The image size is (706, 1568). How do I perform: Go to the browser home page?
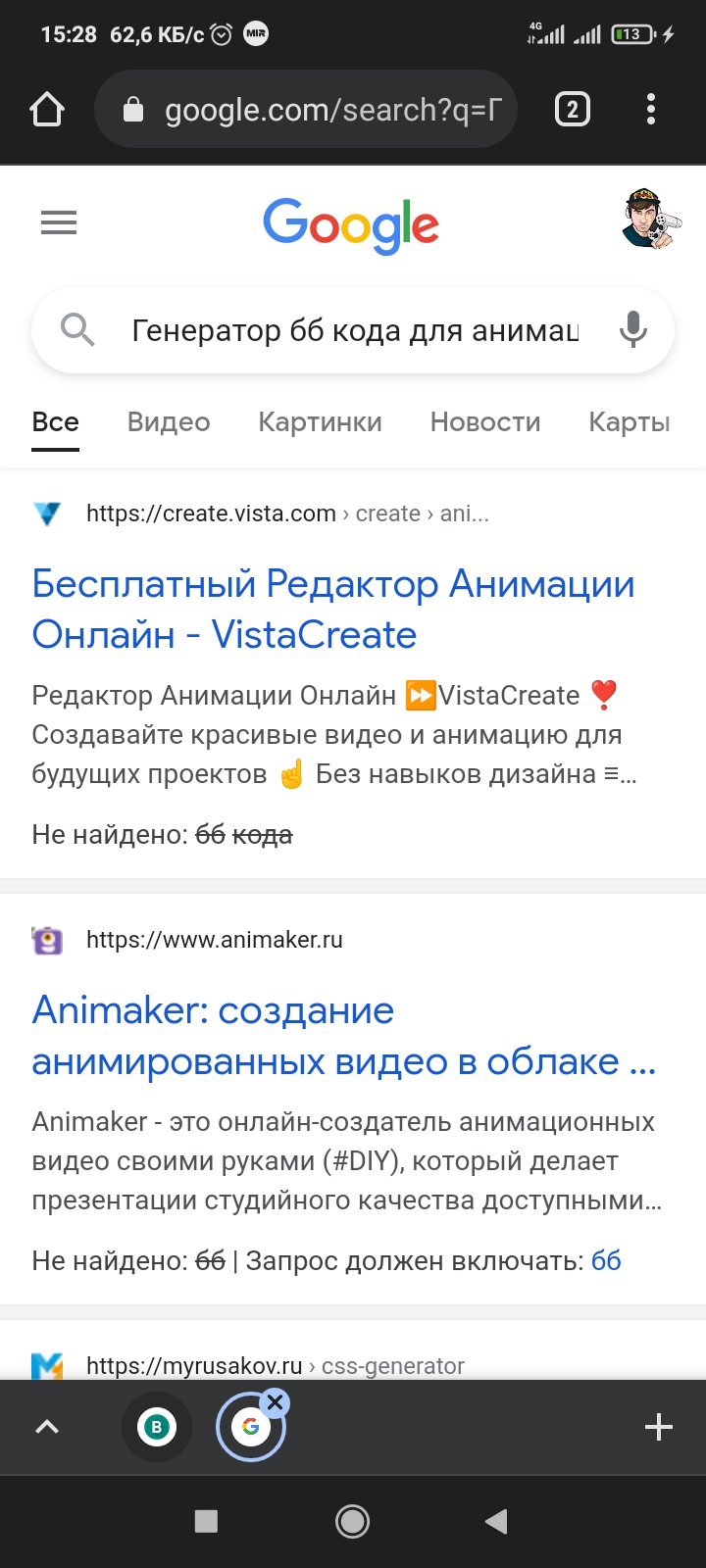click(x=47, y=110)
